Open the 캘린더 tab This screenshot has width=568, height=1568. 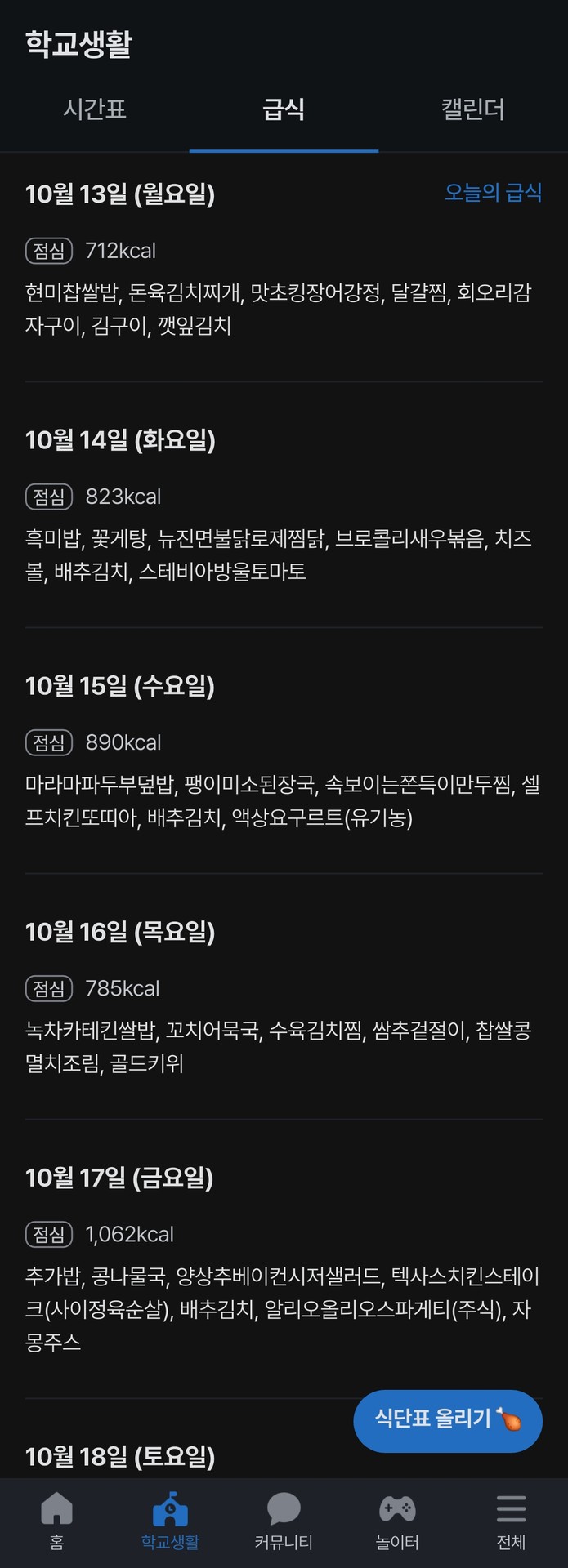[x=472, y=109]
